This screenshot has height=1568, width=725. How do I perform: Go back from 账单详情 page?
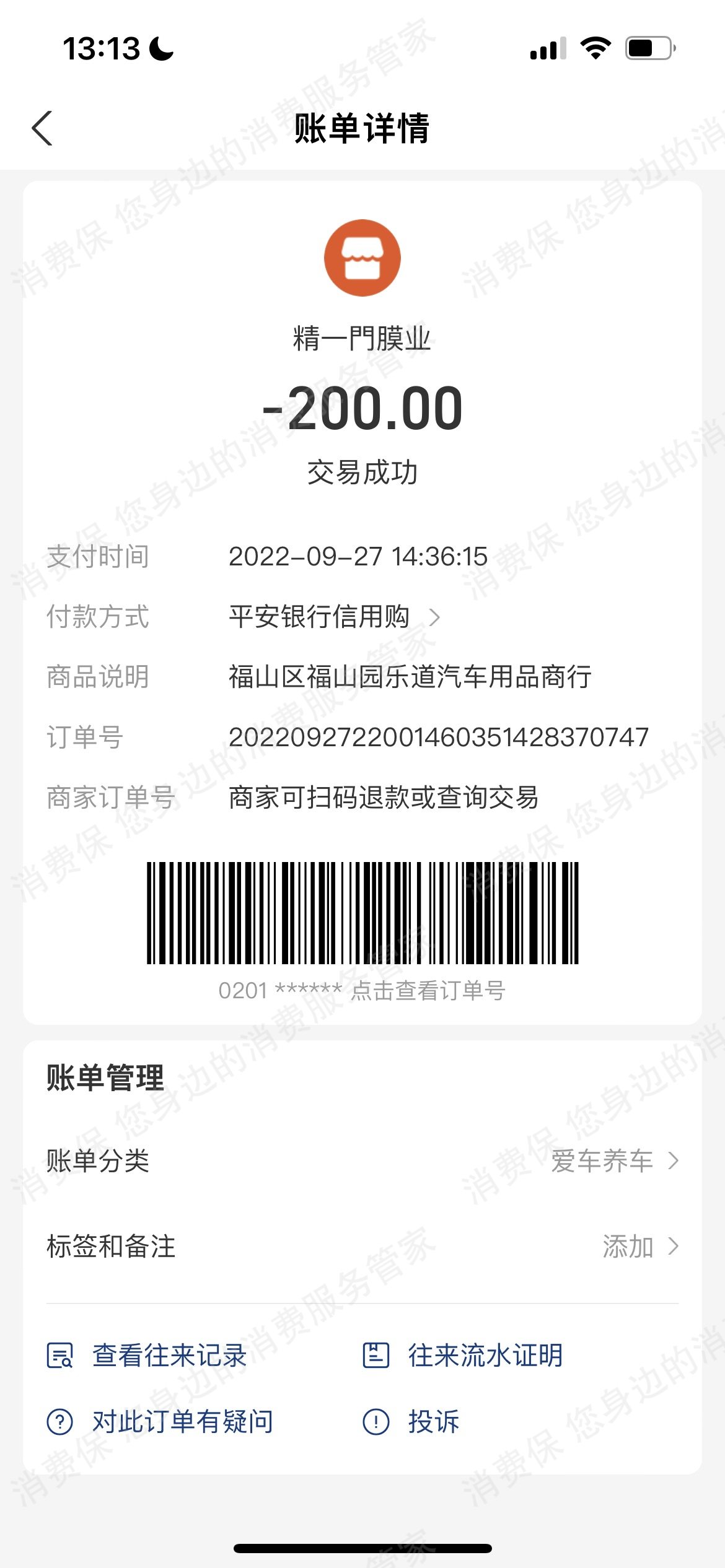(x=42, y=128)
